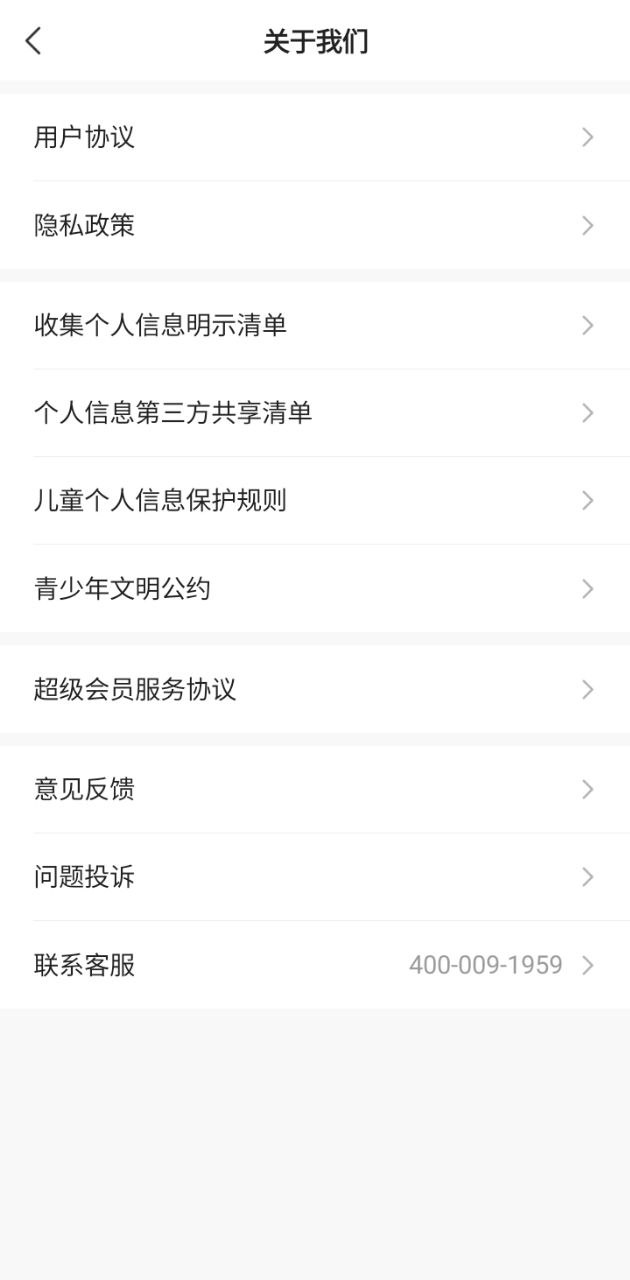The image size is (630, 1280).
Task: Go back from the 关于我们 page
Action: pos(34,41)
